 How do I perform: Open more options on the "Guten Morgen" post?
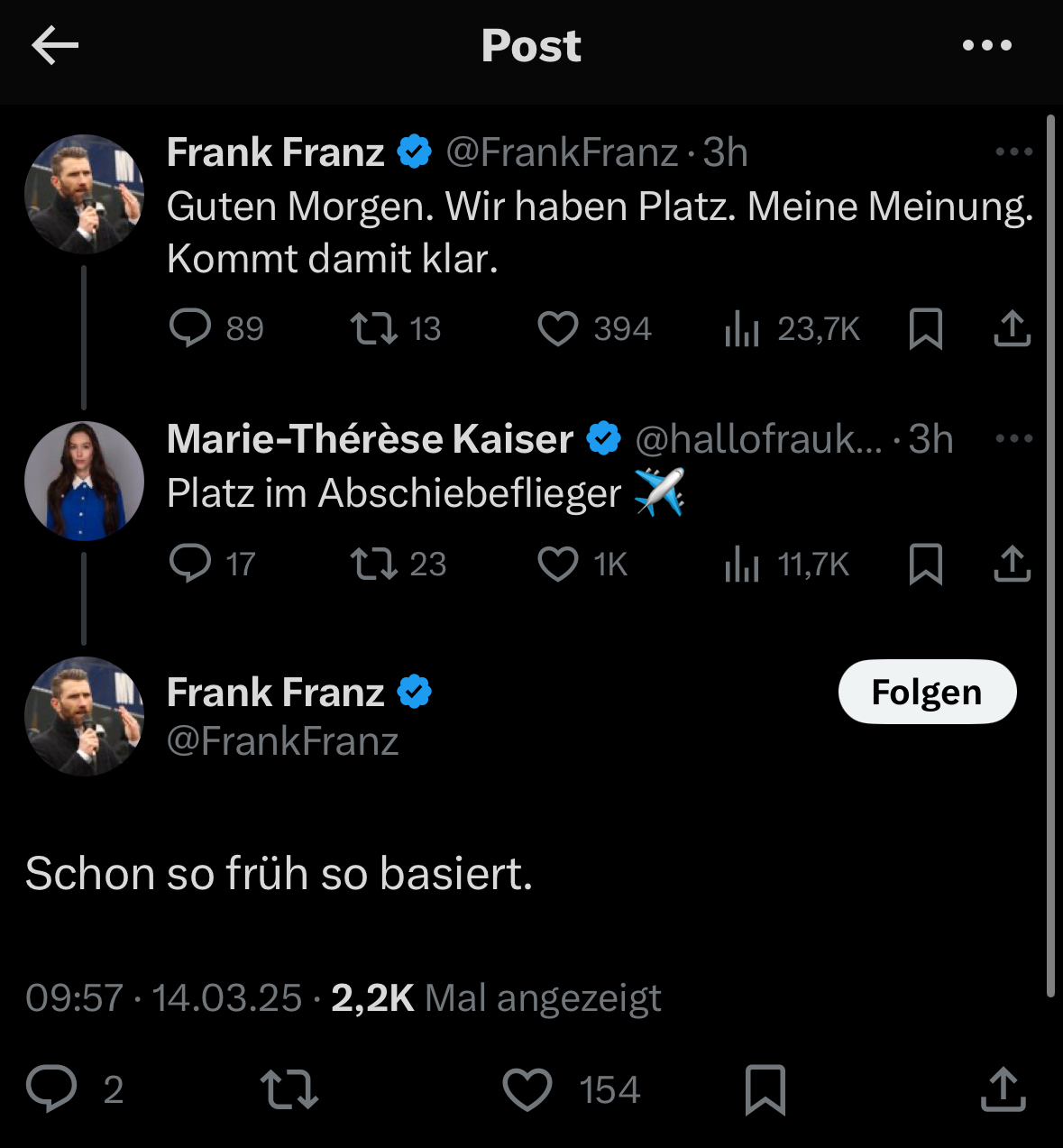[1013, 152]
